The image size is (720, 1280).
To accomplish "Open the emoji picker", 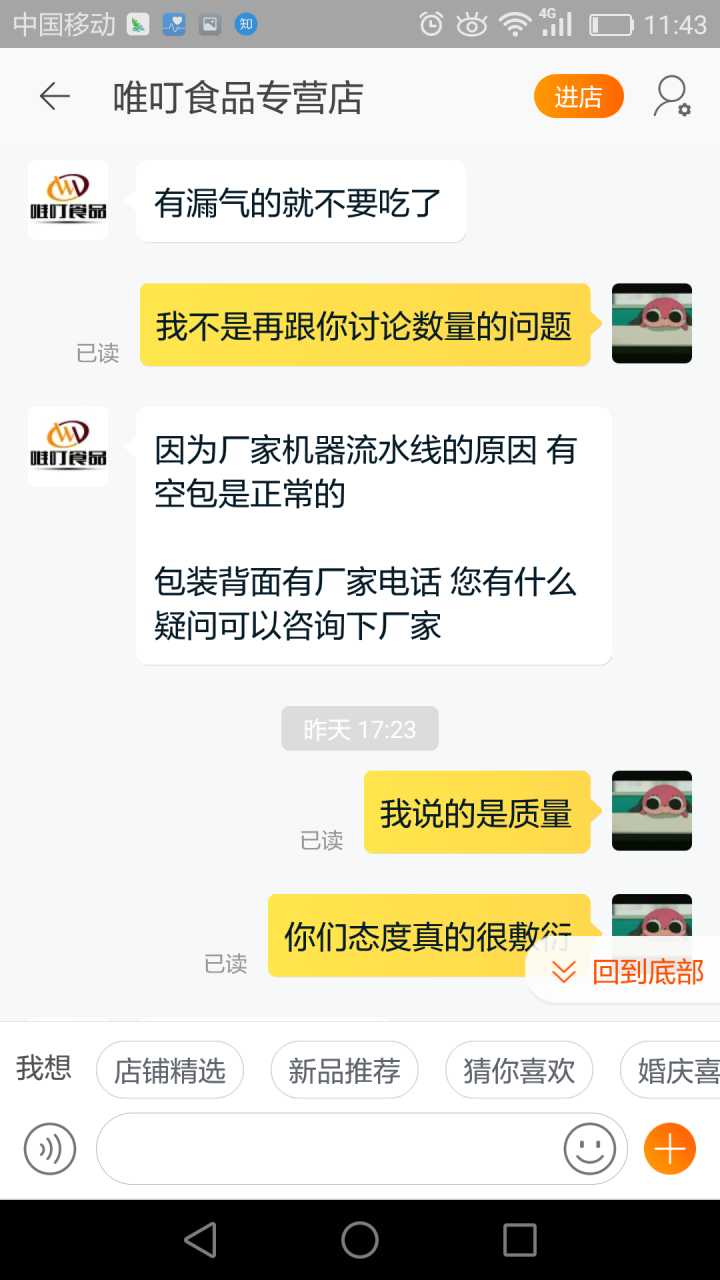I will click(590, 1149).
